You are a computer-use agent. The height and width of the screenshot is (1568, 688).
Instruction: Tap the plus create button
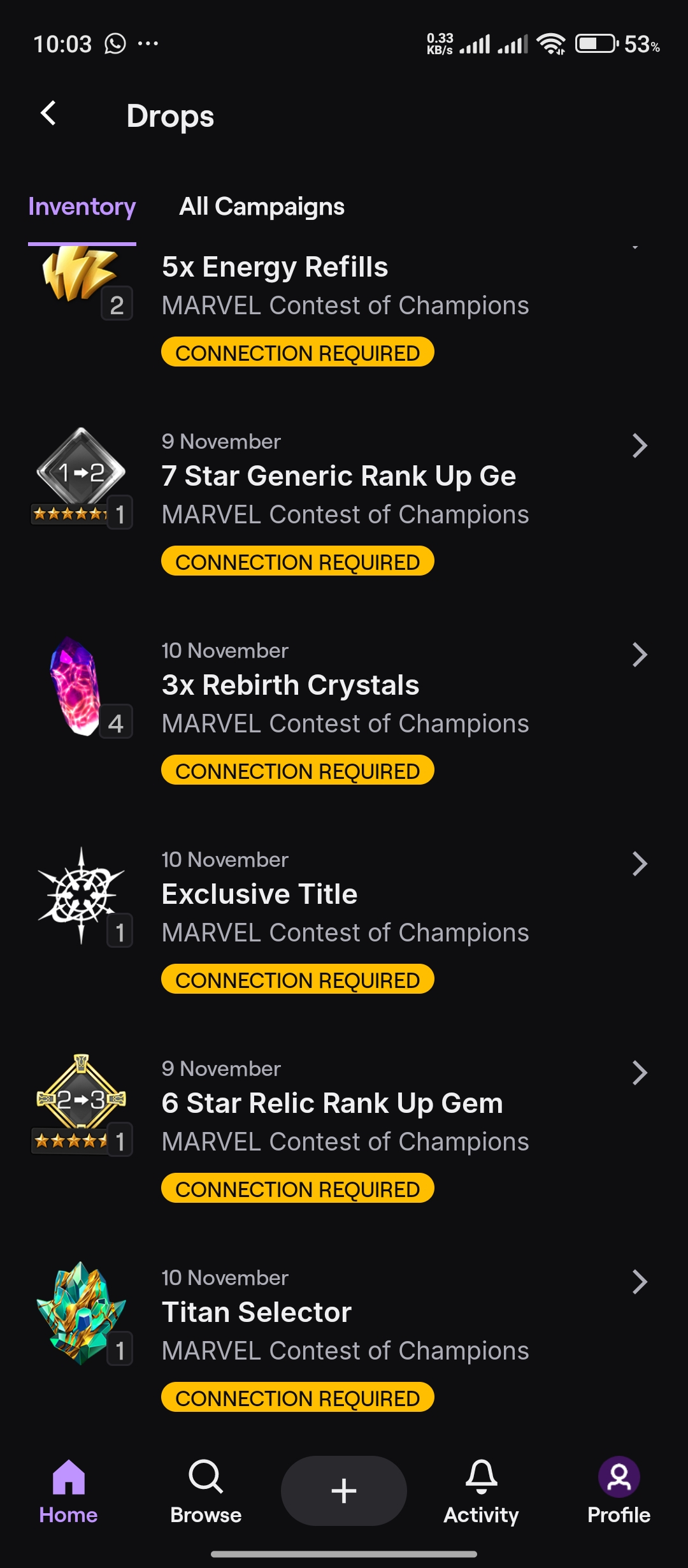click(344, 1490)
